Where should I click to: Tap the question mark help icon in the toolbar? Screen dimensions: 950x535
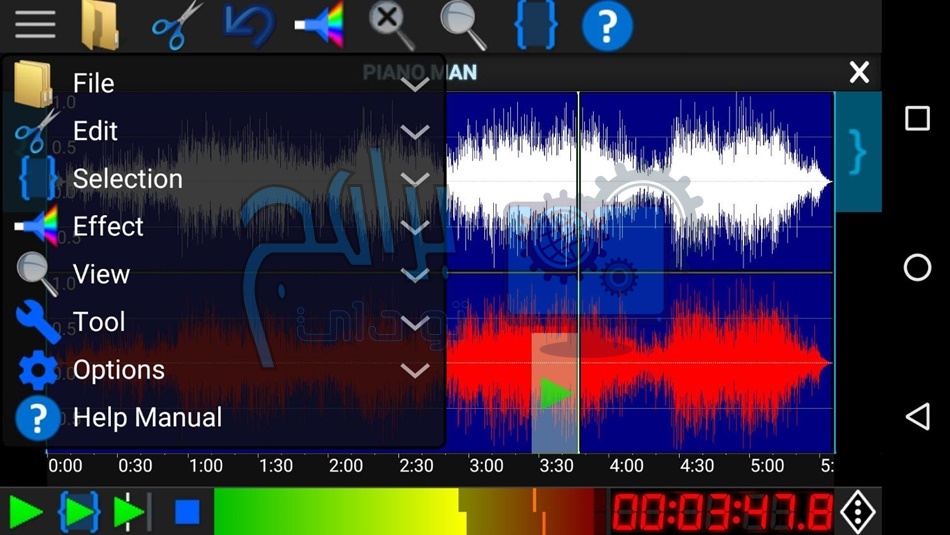(x=607, y=26)
